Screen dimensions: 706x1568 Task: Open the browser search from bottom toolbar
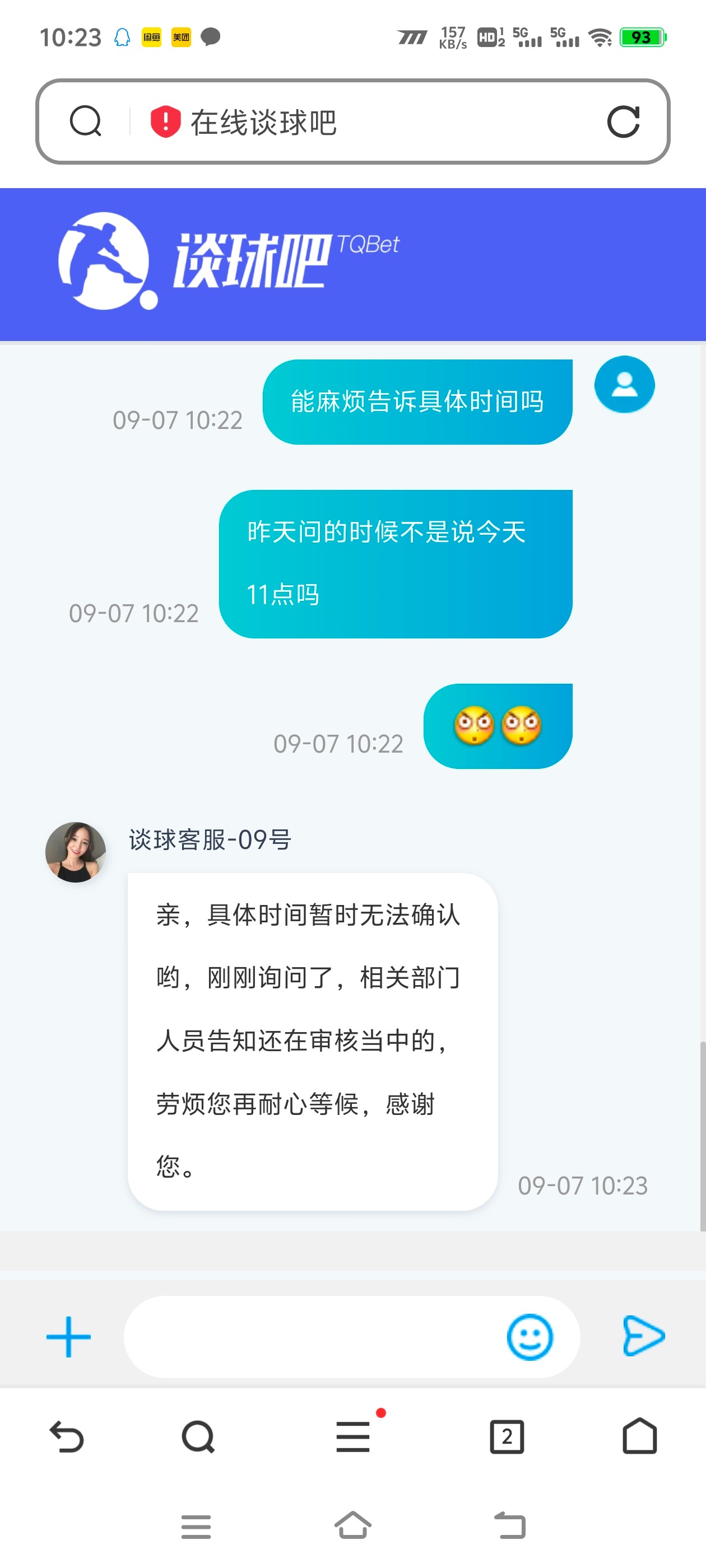[198, 1437]
